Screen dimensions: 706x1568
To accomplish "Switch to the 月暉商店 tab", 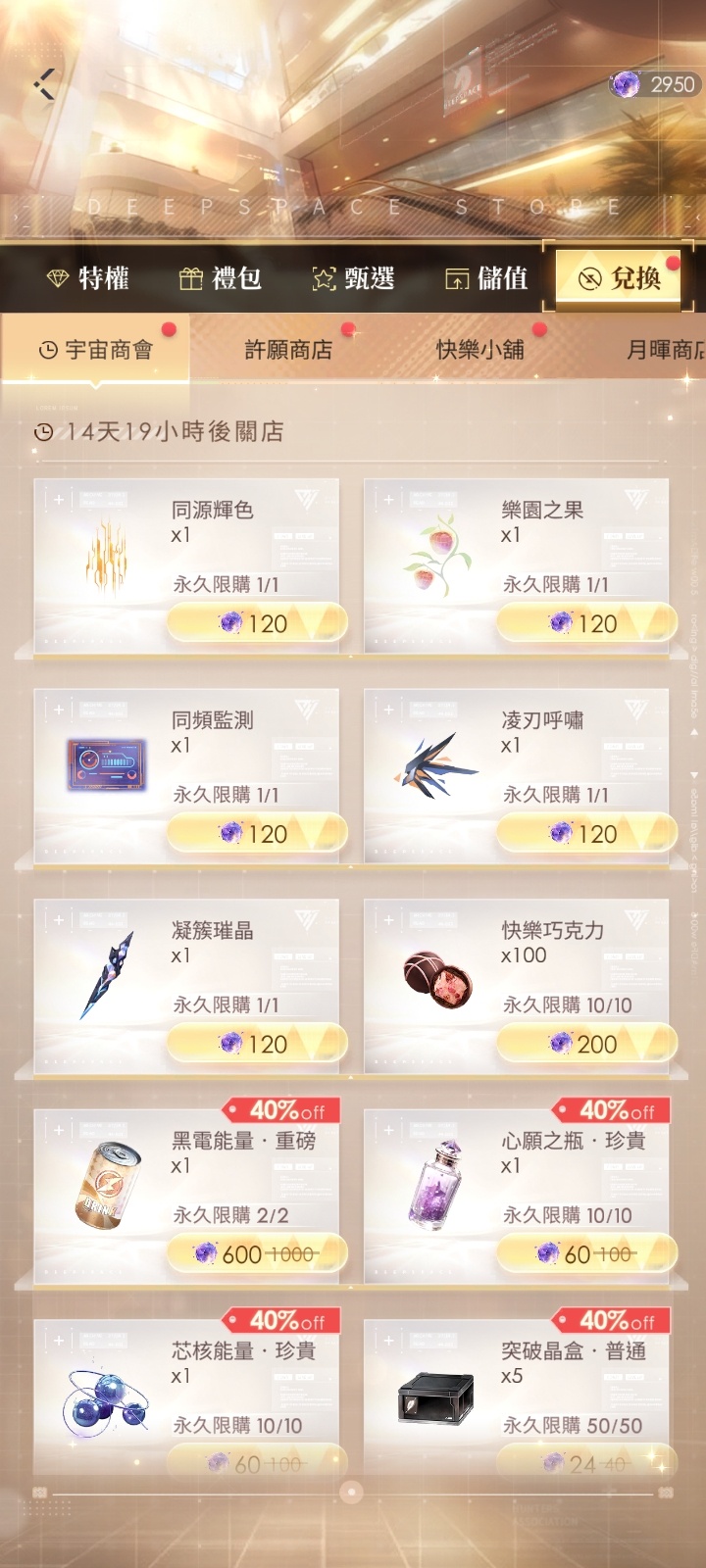I will click(665, 350).
